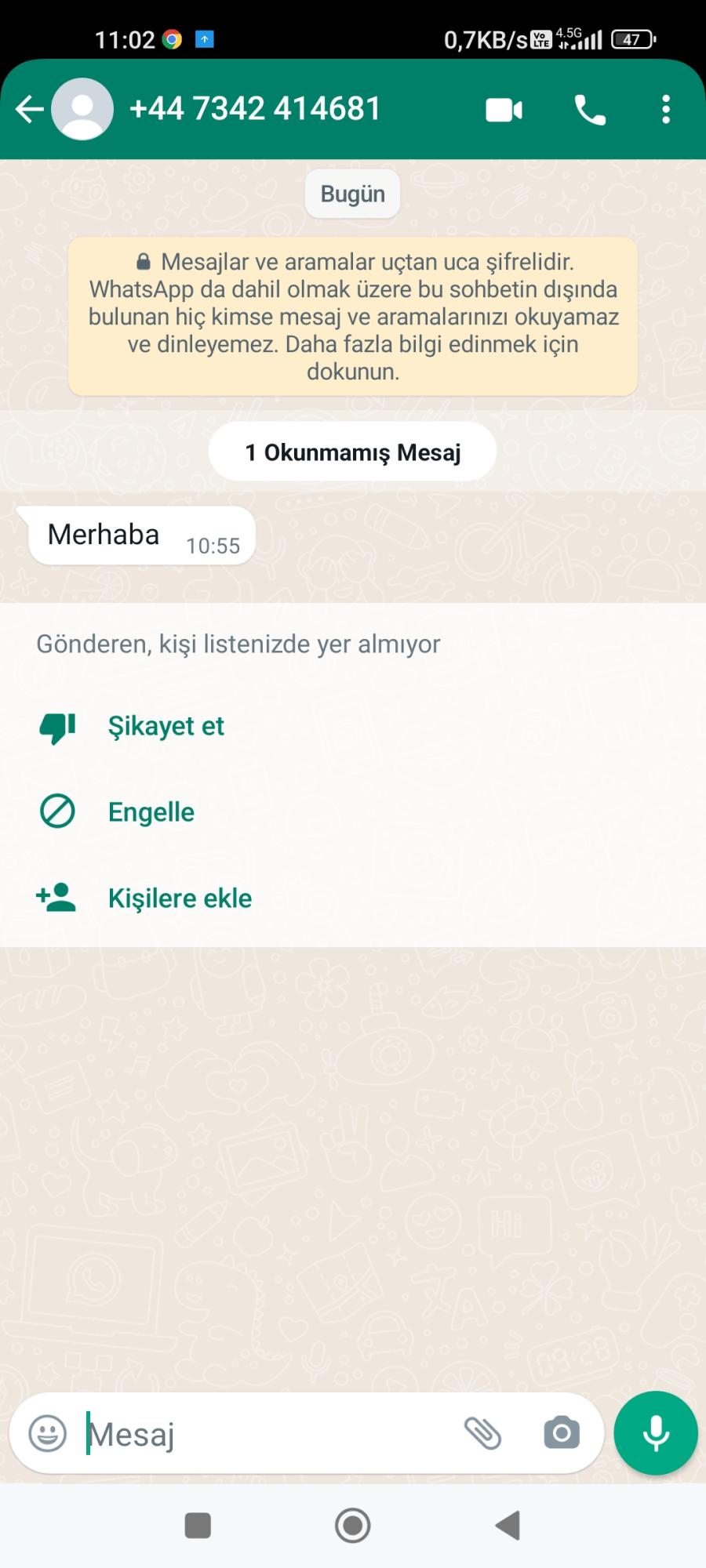The width and height of the screenshot is (706, 1568).
Task: Open the three-dot overflow menu
Action: [x=666, y=110]
